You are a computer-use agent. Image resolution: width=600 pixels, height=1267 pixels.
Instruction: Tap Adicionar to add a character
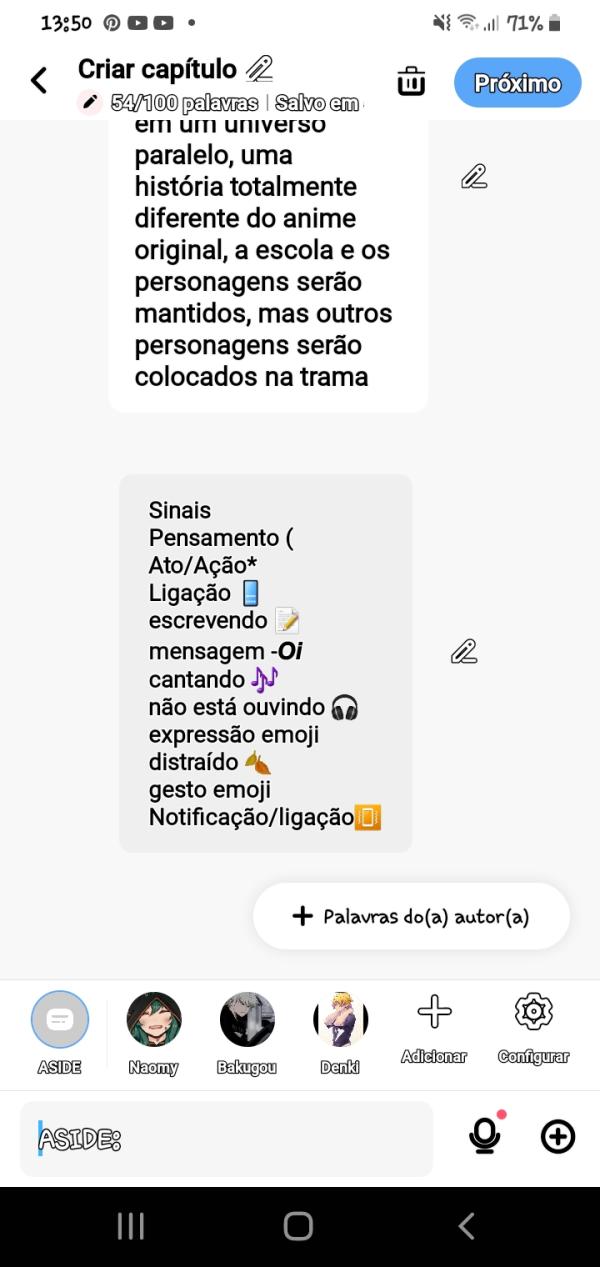434,1025
